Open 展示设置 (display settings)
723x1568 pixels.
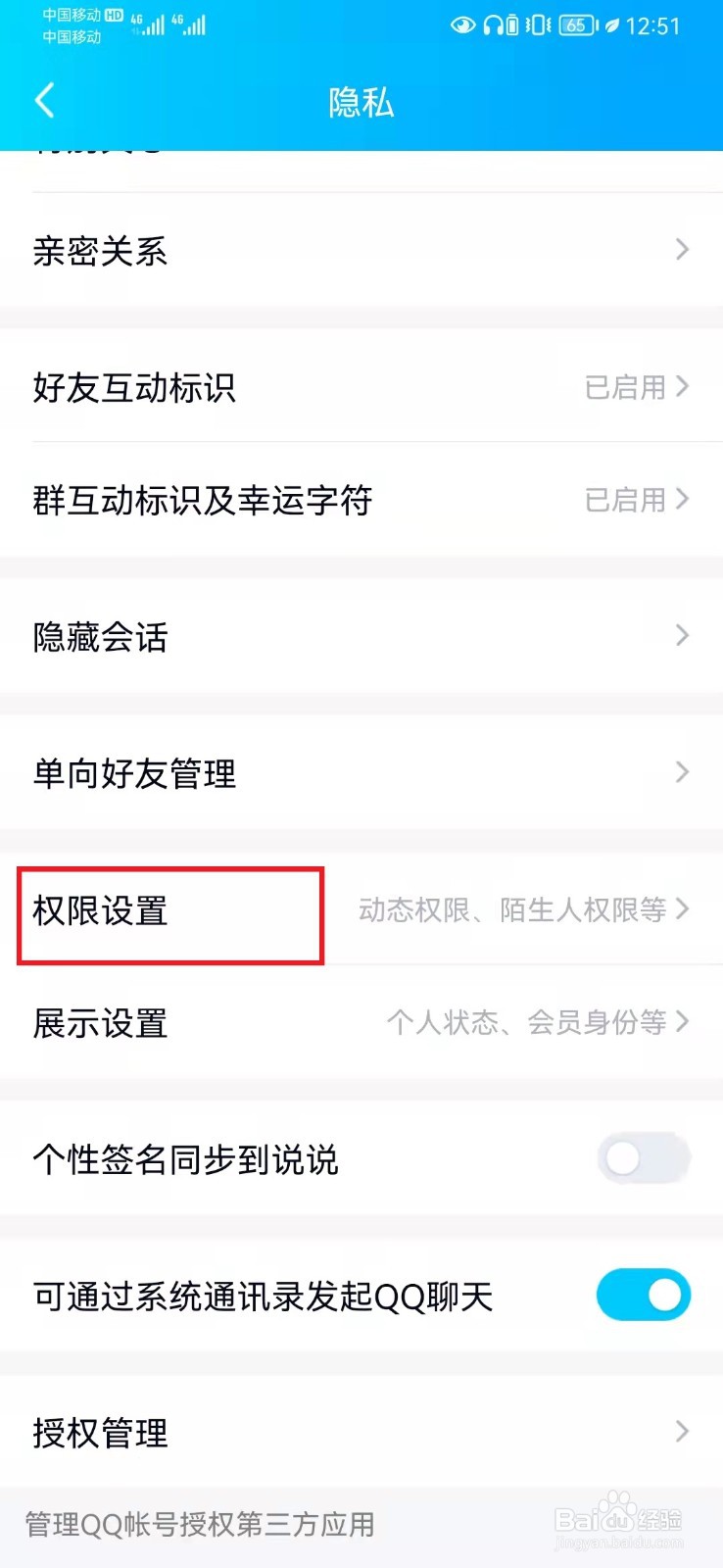pos(98,1024)
